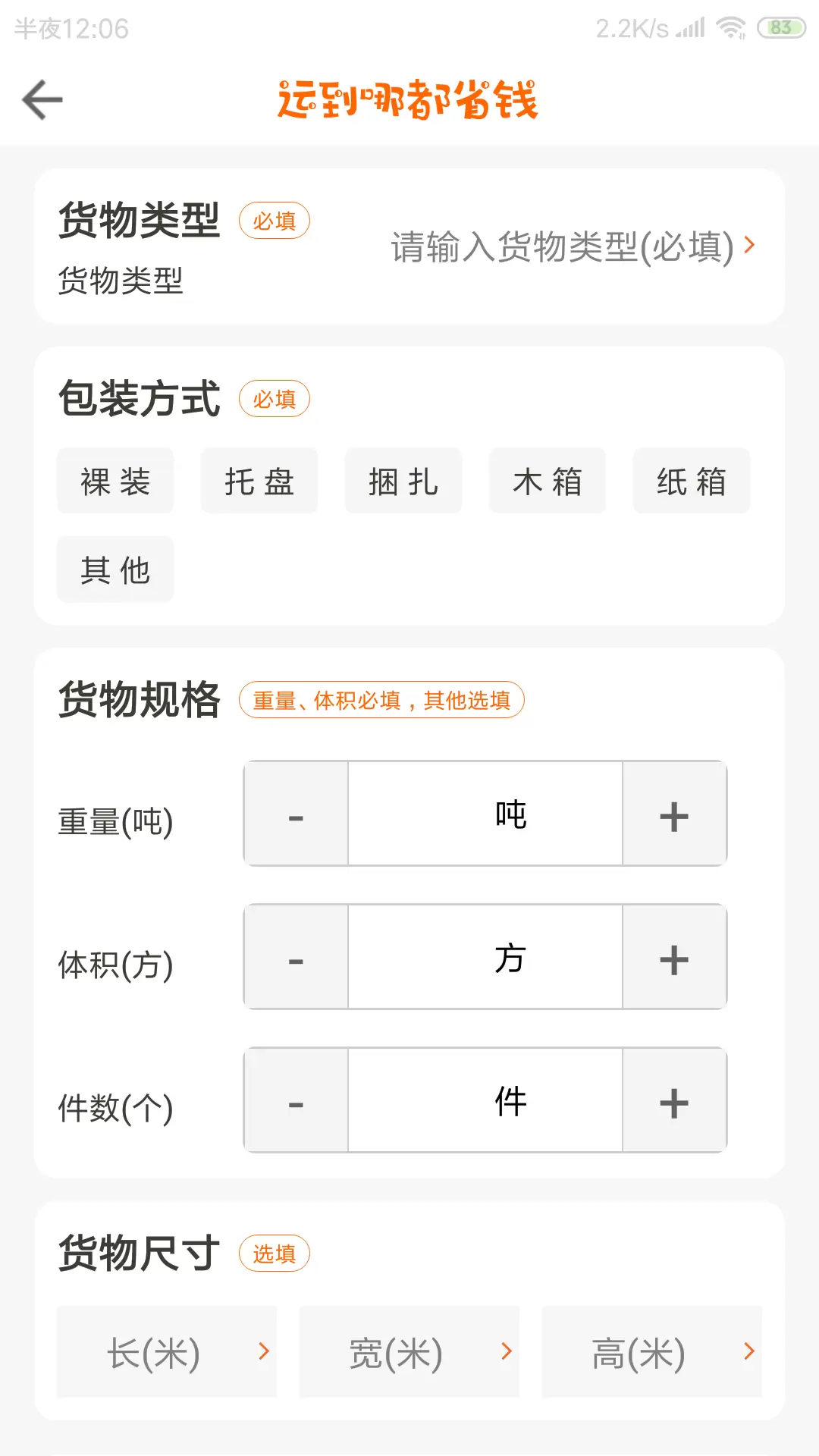Increase the 件数(个) piece count

pyautogui.click(x=674, y=1100)
